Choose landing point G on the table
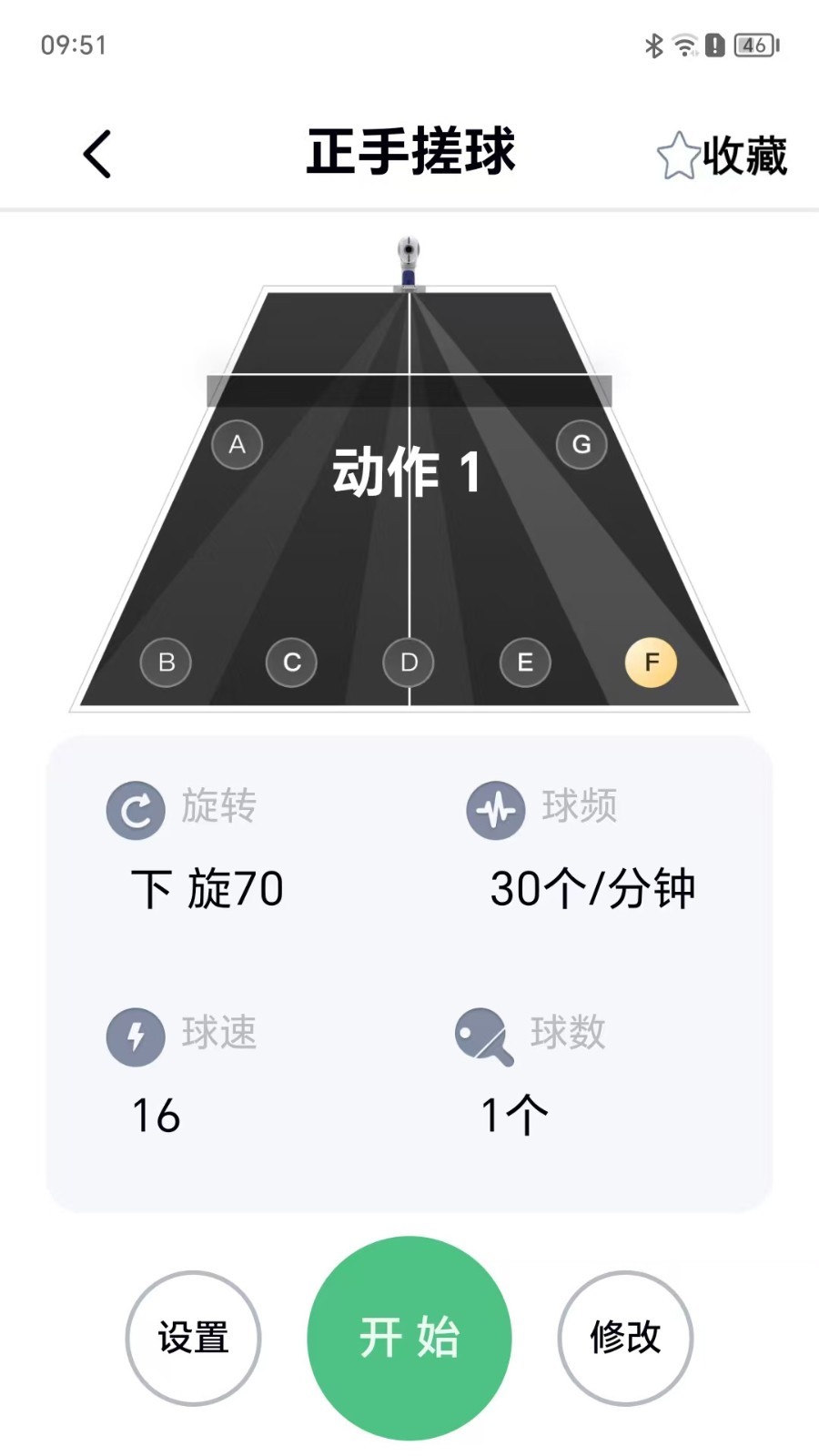Screen dimensions: 819x1456 tap(581, 445)
